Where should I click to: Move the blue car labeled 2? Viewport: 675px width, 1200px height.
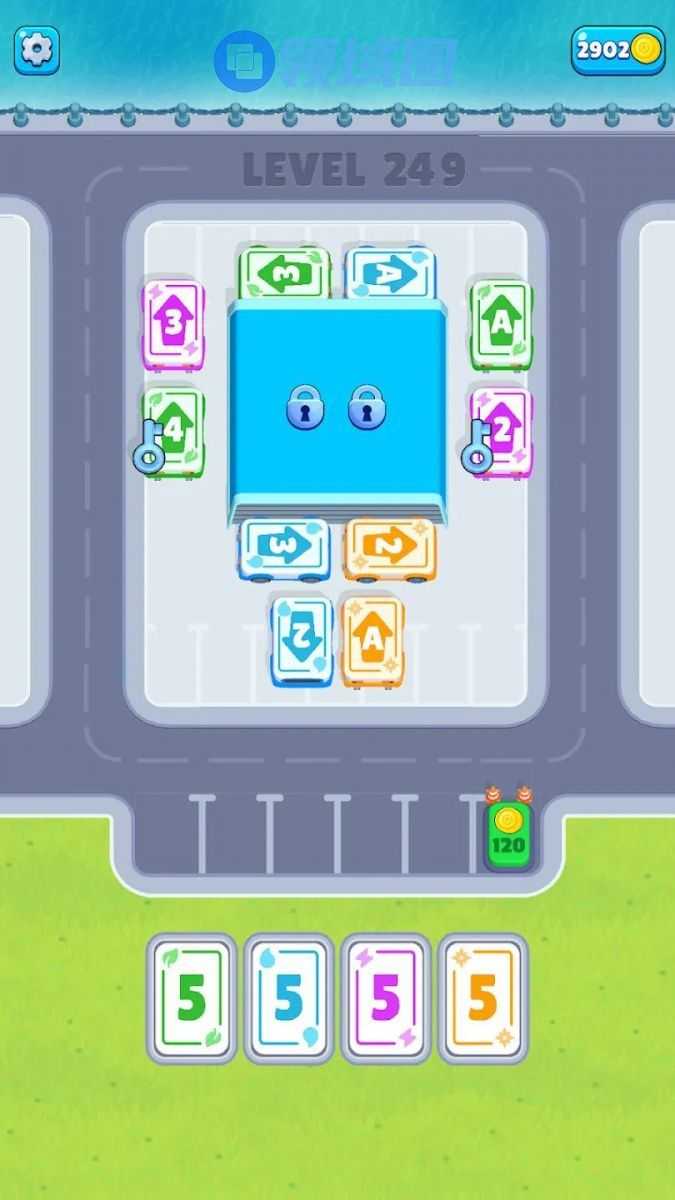pyautogui.click(x=302, y=640)
